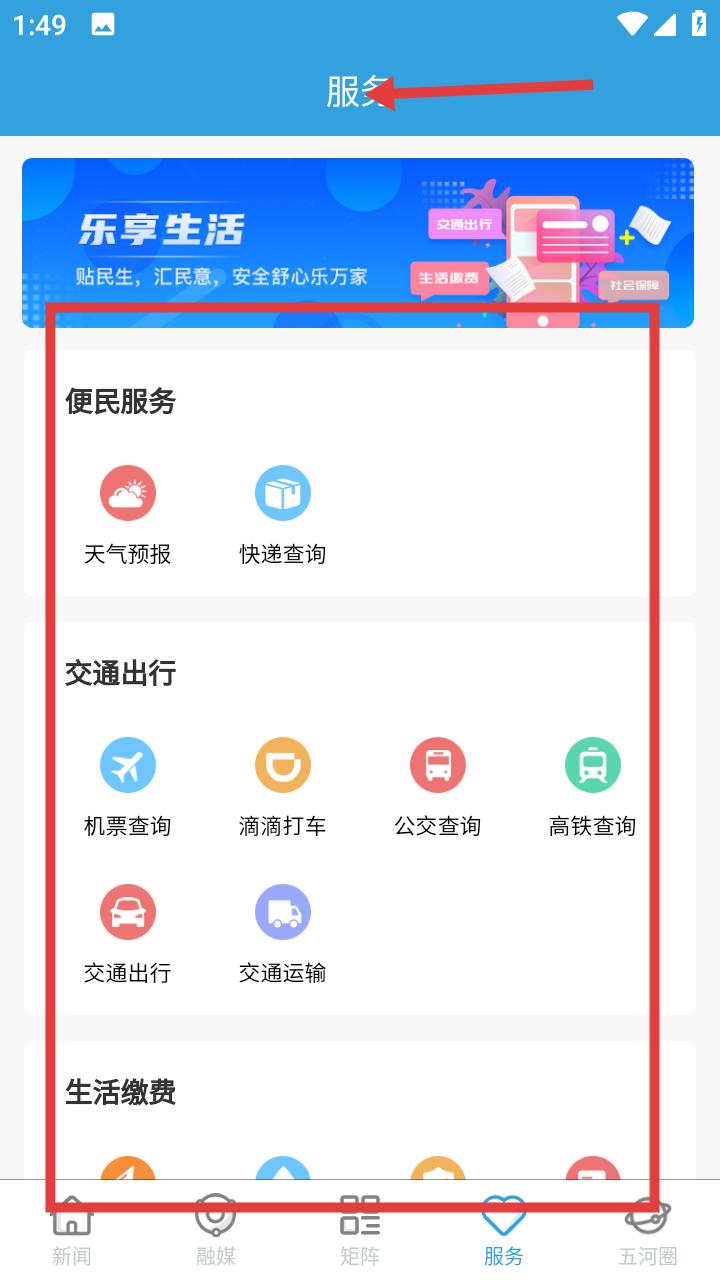720x1280 pixels.
Task: Open 快递查询 express tracking
Action: point(283,515)
